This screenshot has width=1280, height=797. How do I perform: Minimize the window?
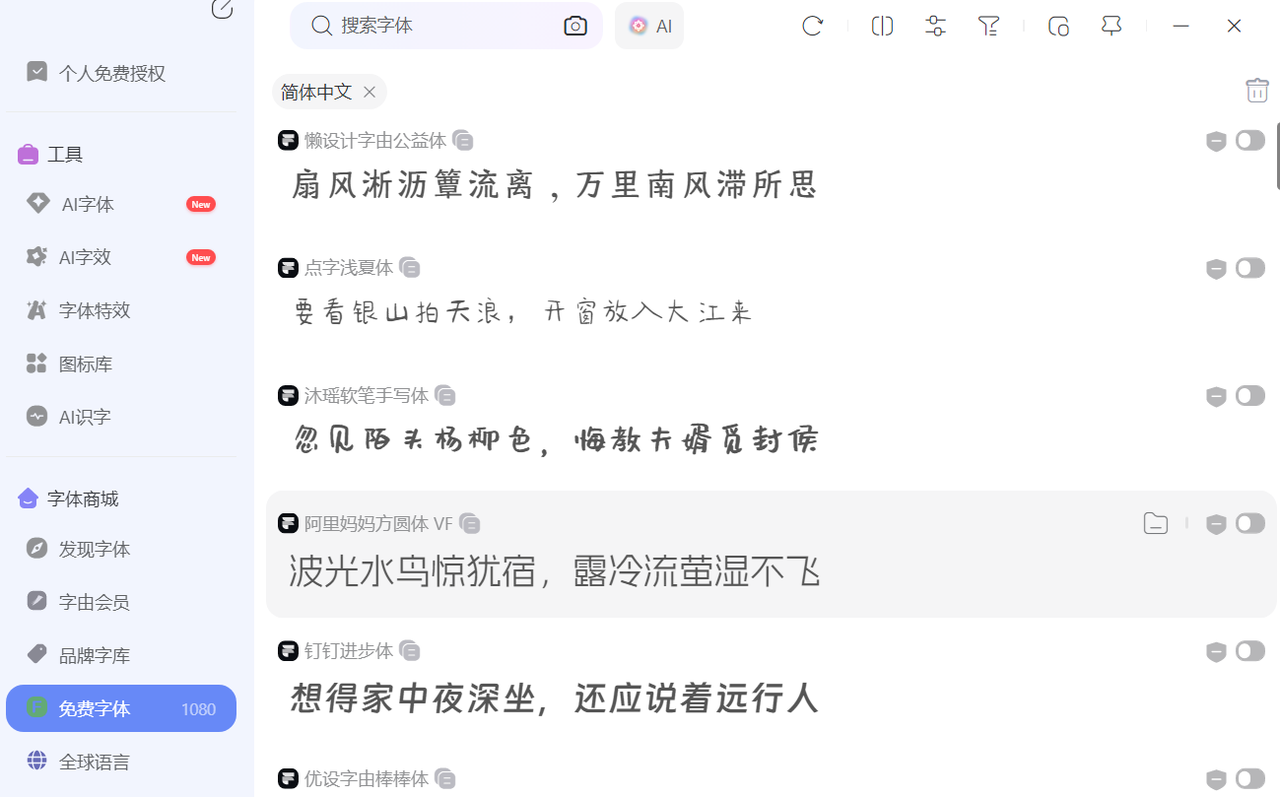[1181, 26]
